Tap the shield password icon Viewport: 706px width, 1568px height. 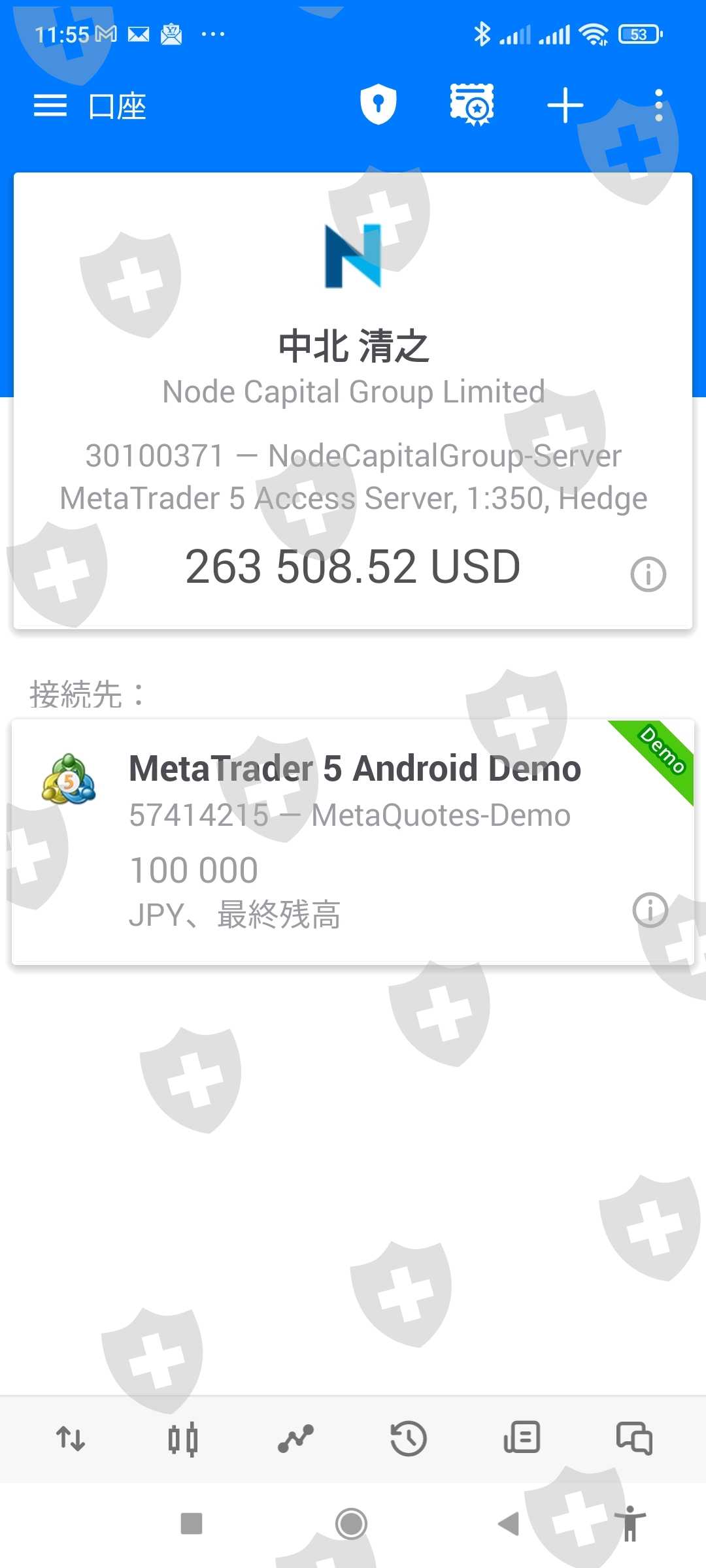pos(378,105)
